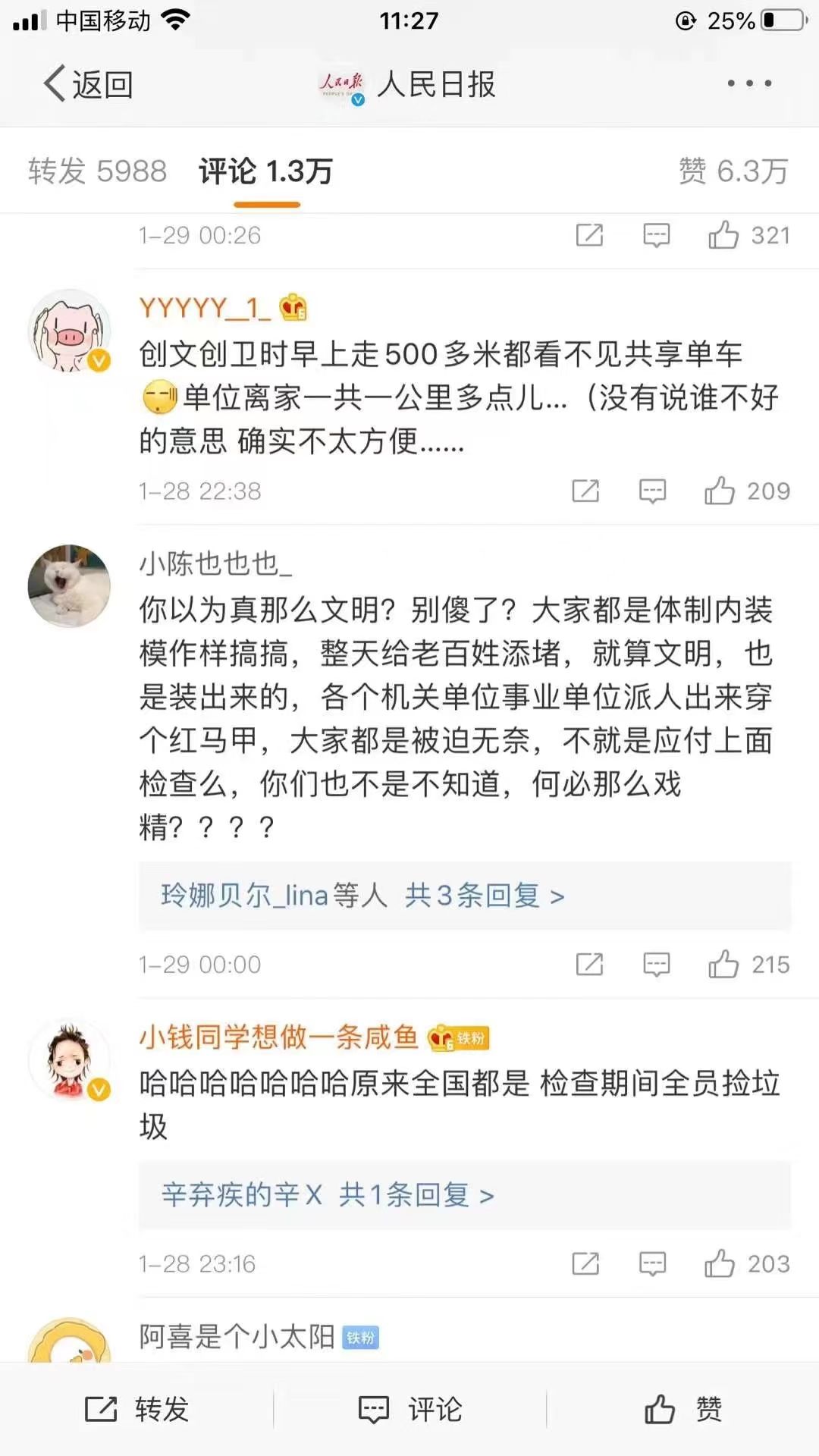Tap 赞 in the bottom bar
The height and width of the screenshot is (1456, 819).
click(682, 1409)
